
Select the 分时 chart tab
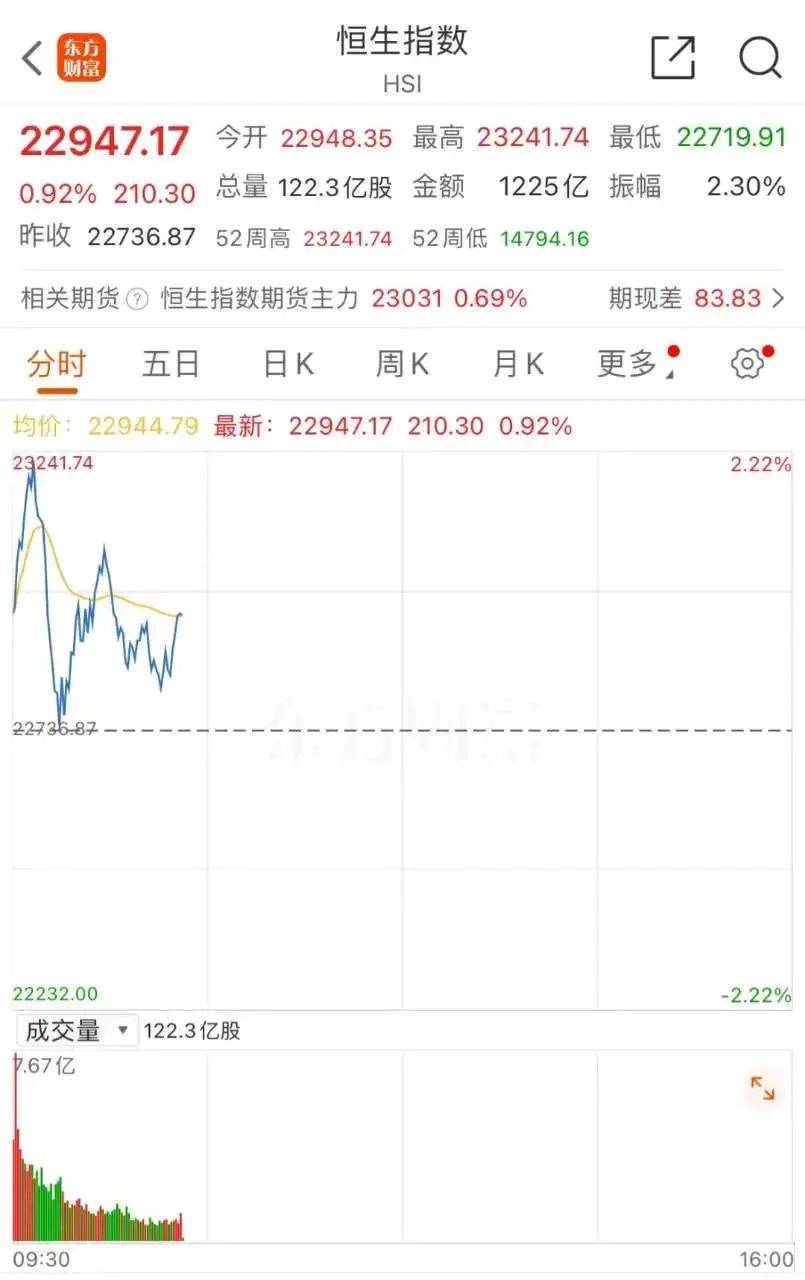click(57, 365)
